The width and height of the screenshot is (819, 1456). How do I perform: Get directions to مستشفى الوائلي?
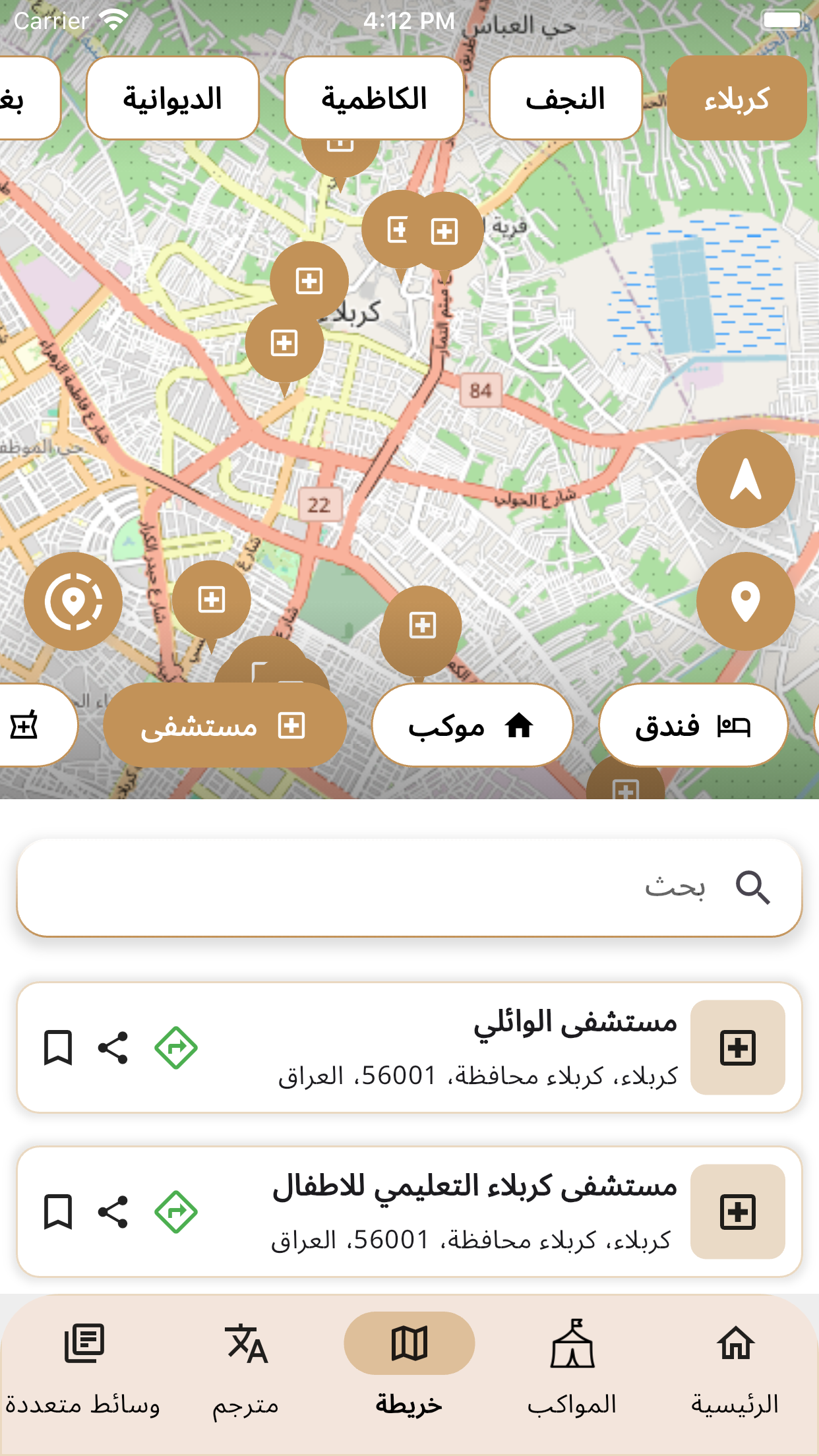tap(176, 1048)
